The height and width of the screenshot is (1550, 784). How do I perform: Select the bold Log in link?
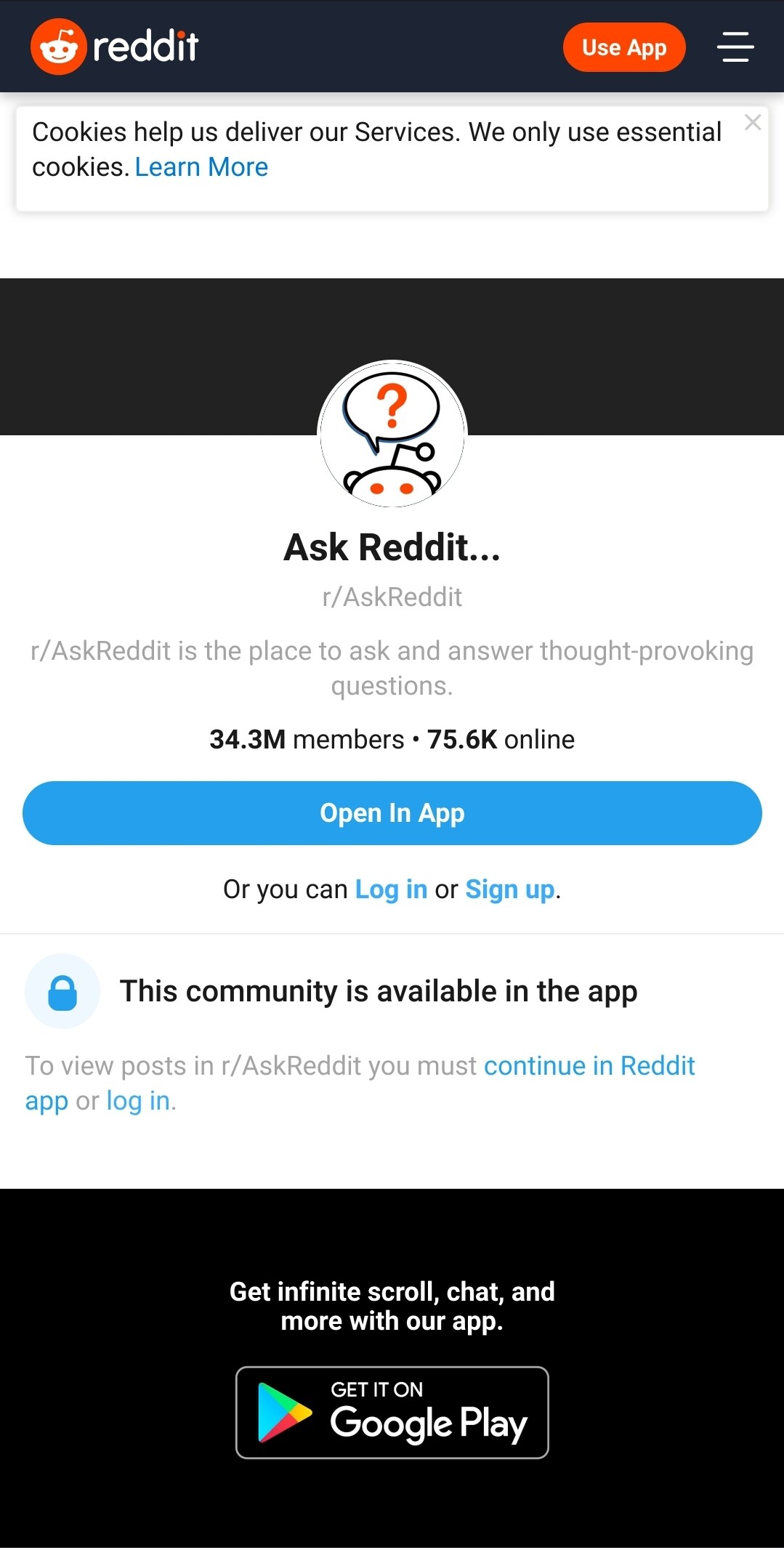(x=391, y=889)
